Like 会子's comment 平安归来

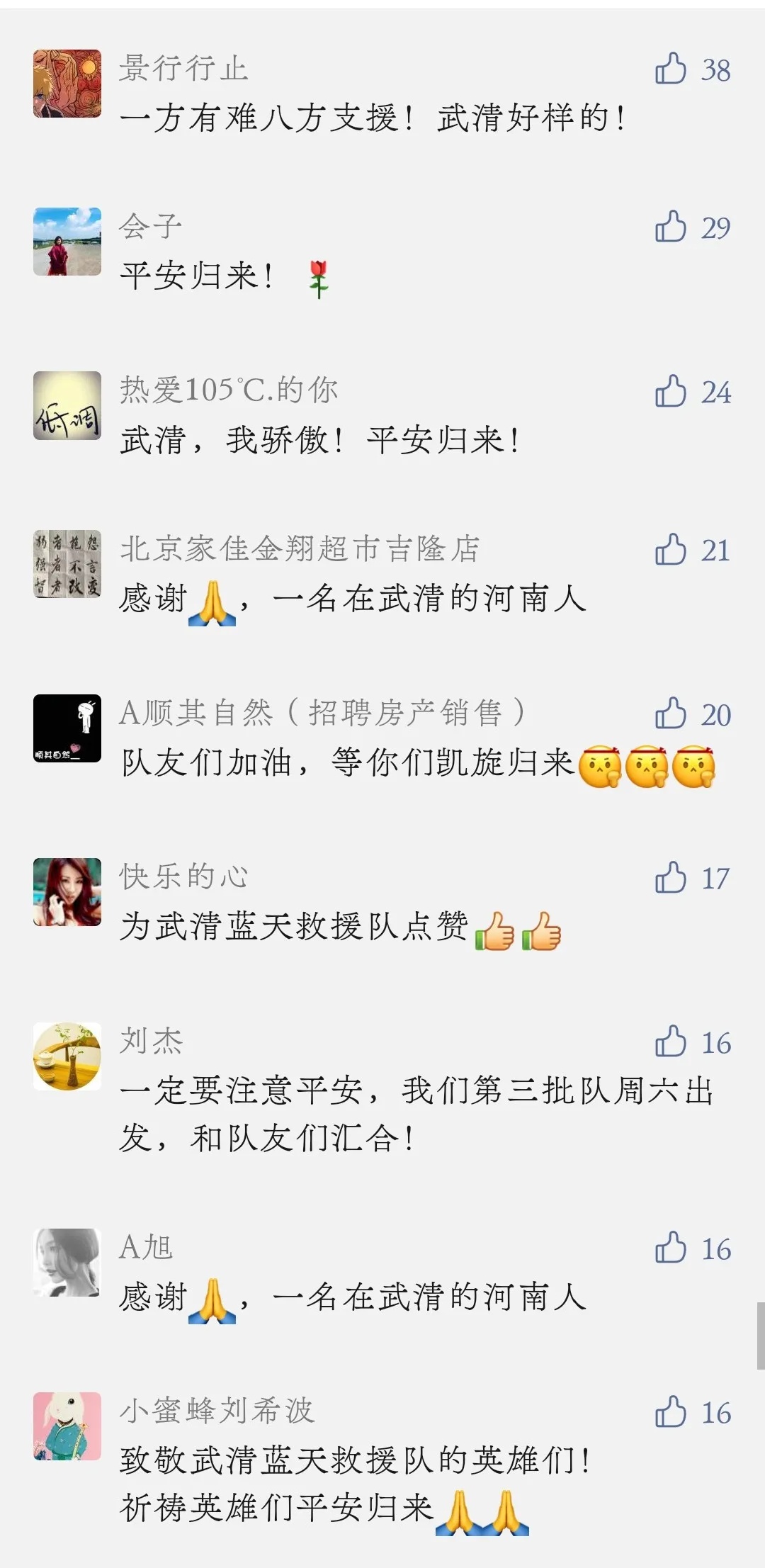click(670, 227)
